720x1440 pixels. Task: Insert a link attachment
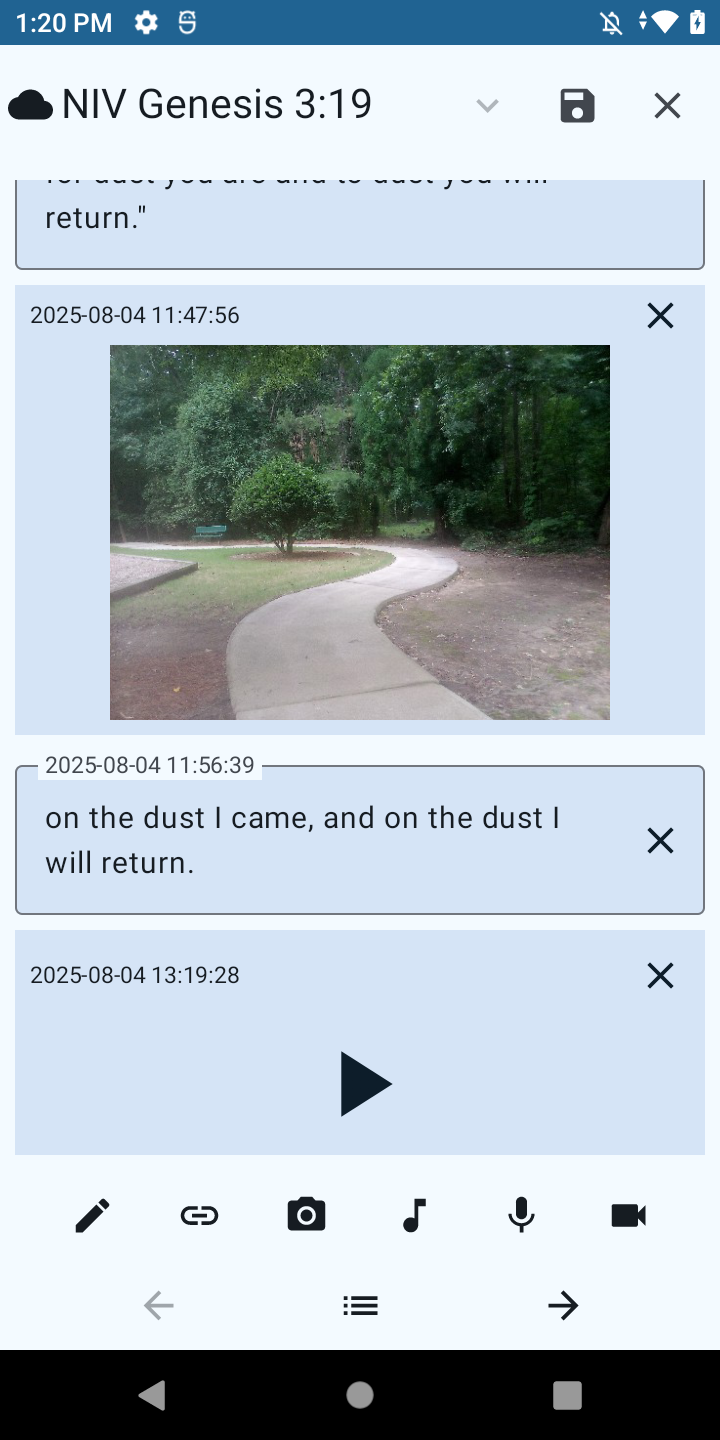pos(200,1216)
